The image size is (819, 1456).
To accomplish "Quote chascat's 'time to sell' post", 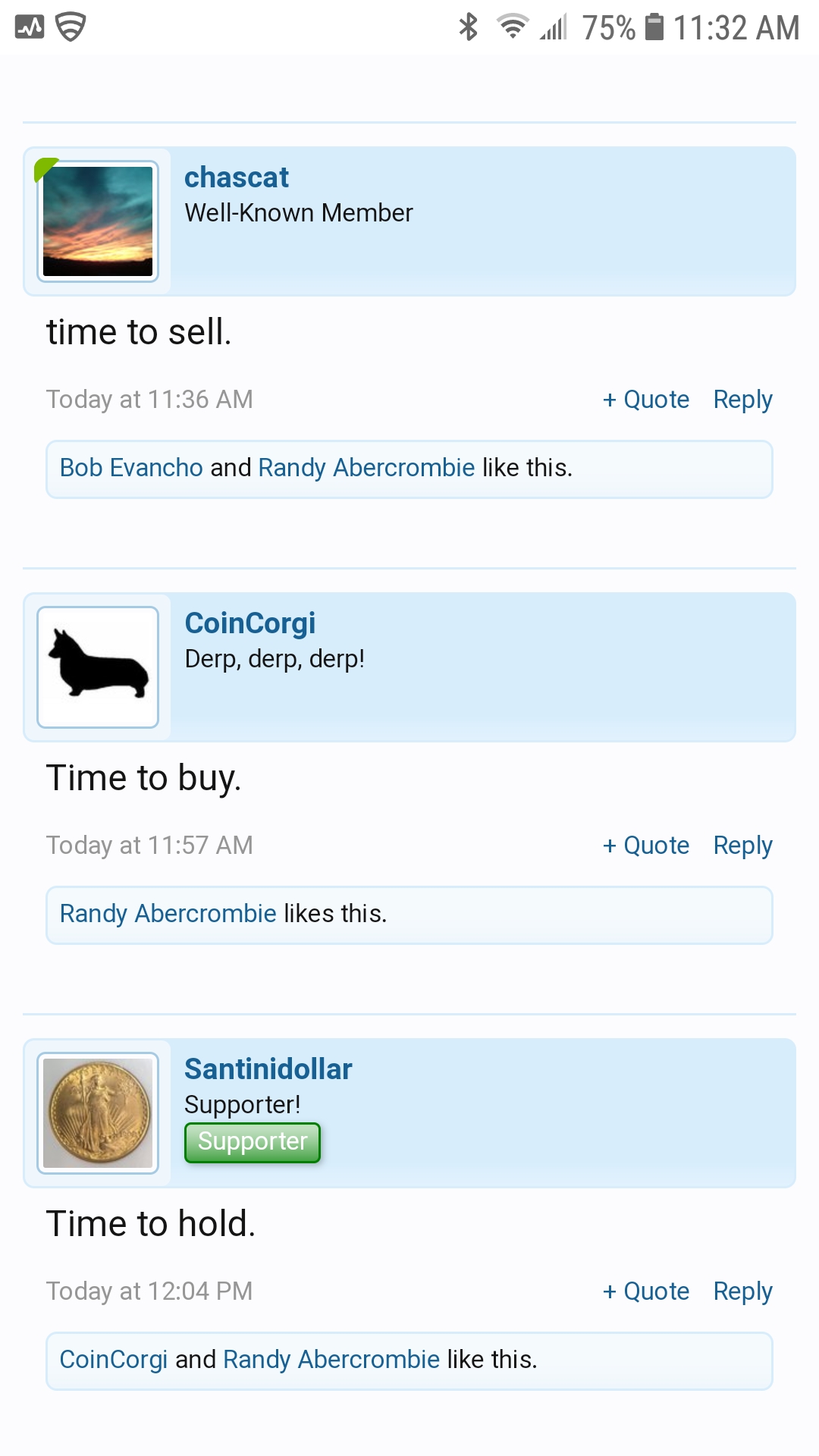I will click(x=645, y=400).
